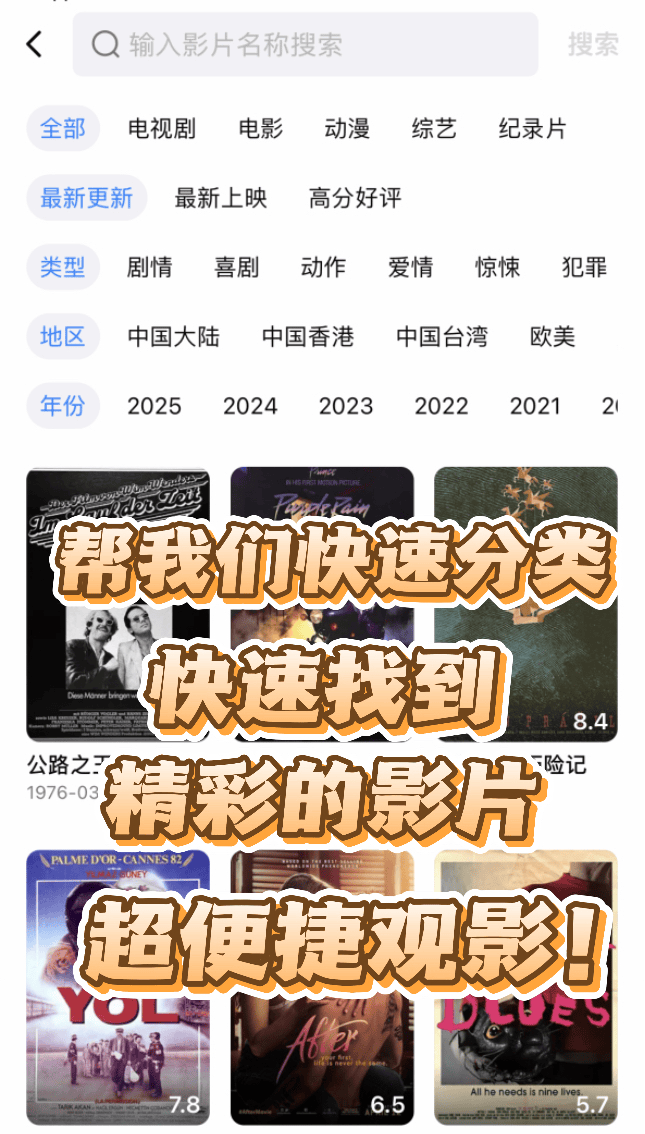645x1134 pixels.
Task: Open the After movie rated 6.5
Action: click(322, 987)
